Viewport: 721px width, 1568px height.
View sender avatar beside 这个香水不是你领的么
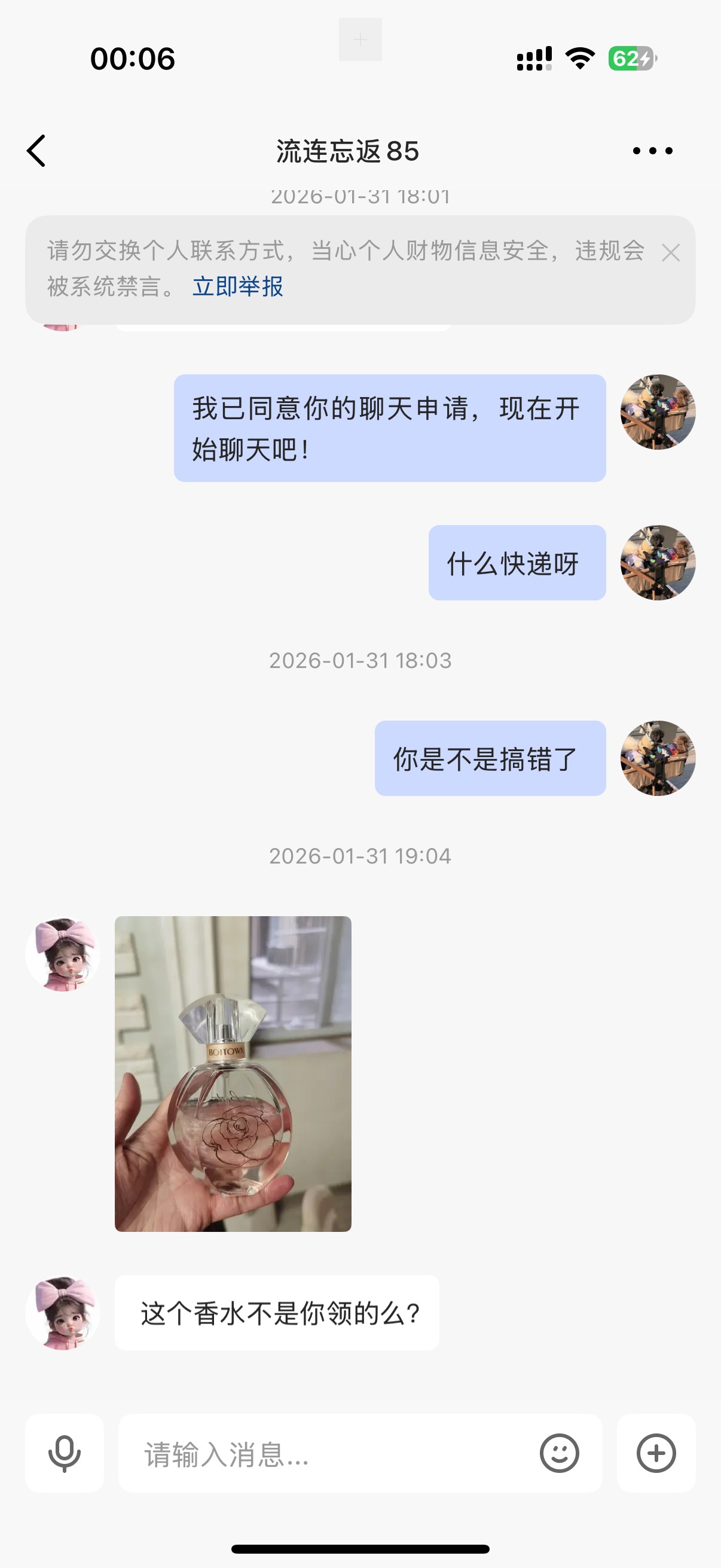(63, 1313)
